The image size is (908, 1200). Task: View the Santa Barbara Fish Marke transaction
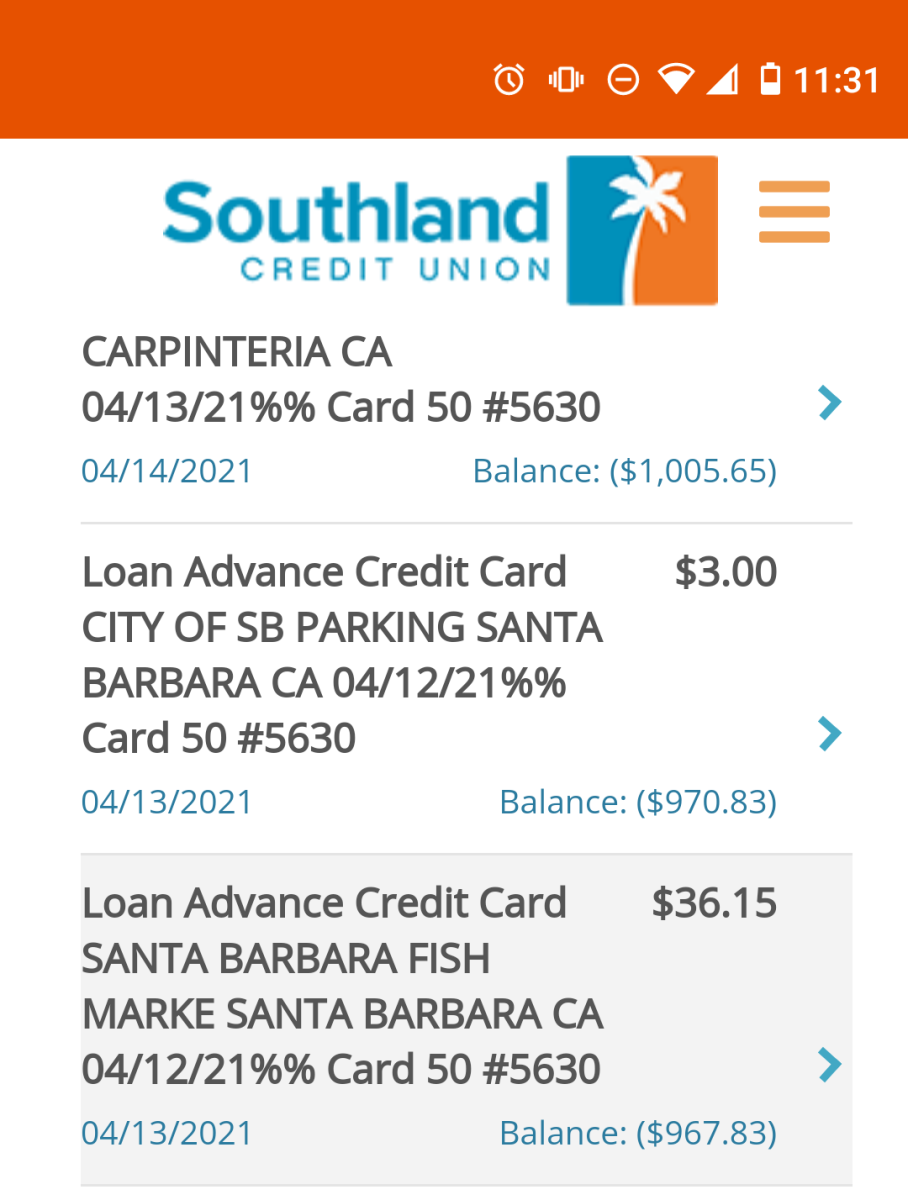point(466,1020)
